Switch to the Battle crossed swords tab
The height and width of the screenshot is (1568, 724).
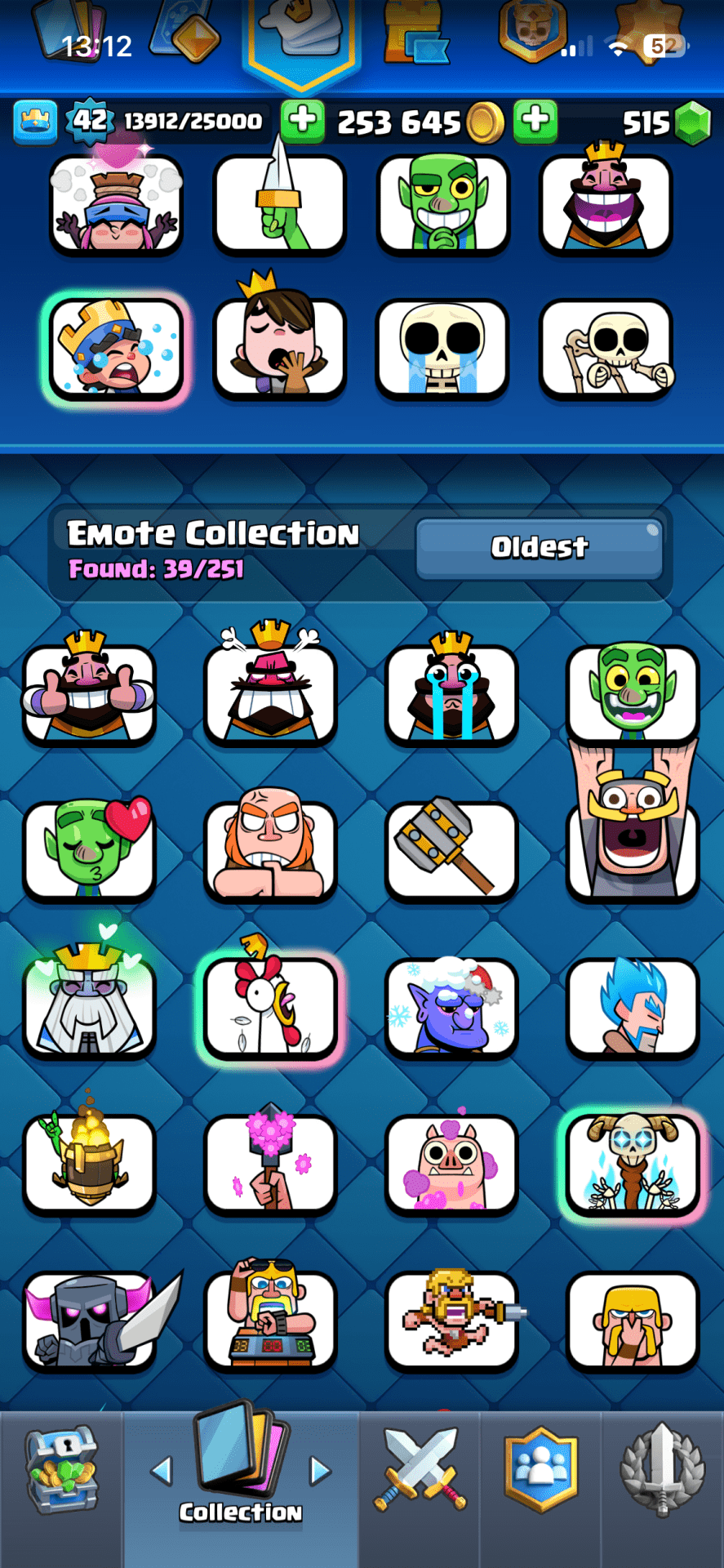tap(420, 1470)
